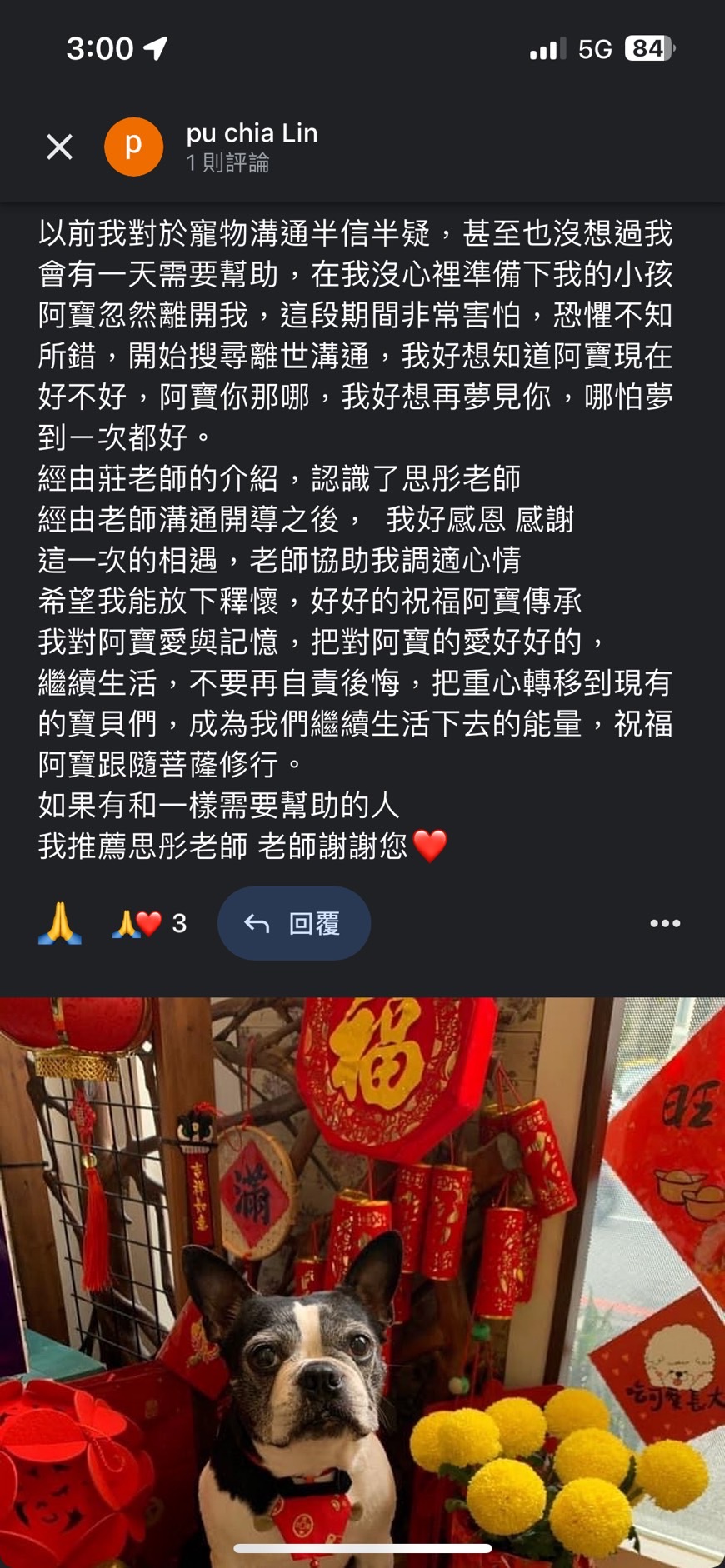Image resolution: width=725 pixels, height=1568 pixels.
Task: Open pu chia Lin's profile avatar
Action: tap(133, 147)
